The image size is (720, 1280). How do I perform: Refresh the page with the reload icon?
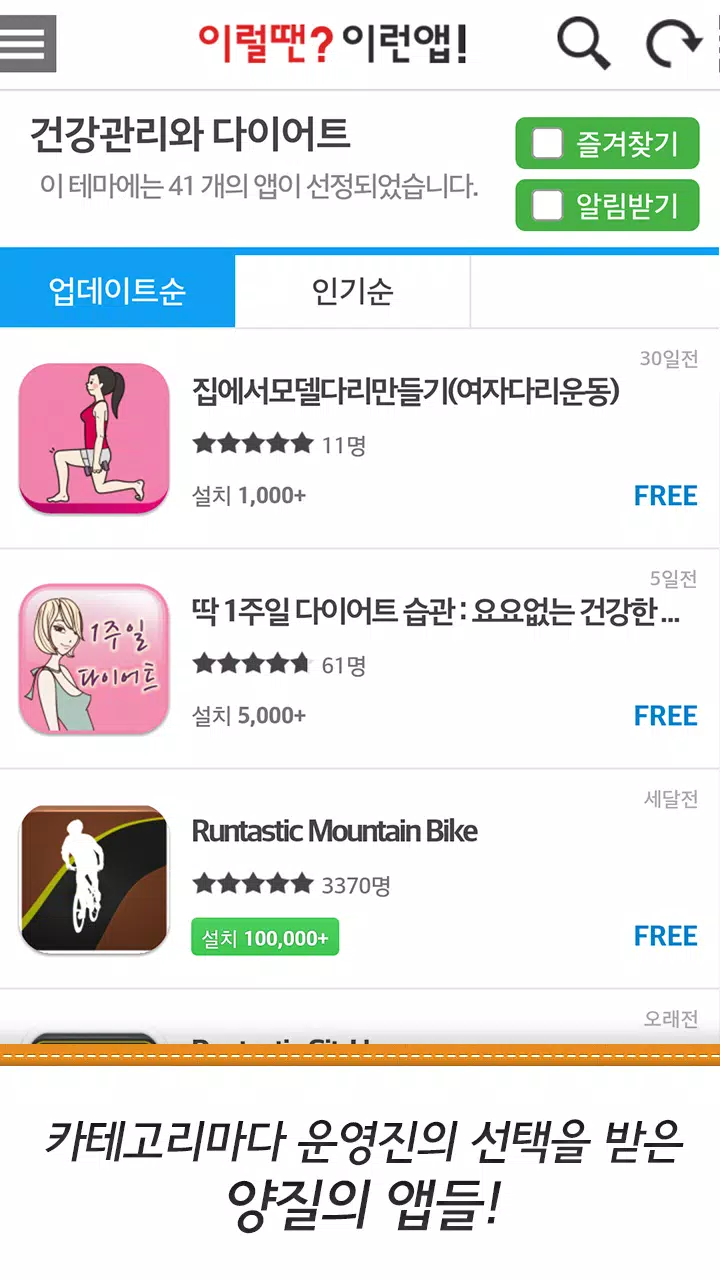(673, 45)
